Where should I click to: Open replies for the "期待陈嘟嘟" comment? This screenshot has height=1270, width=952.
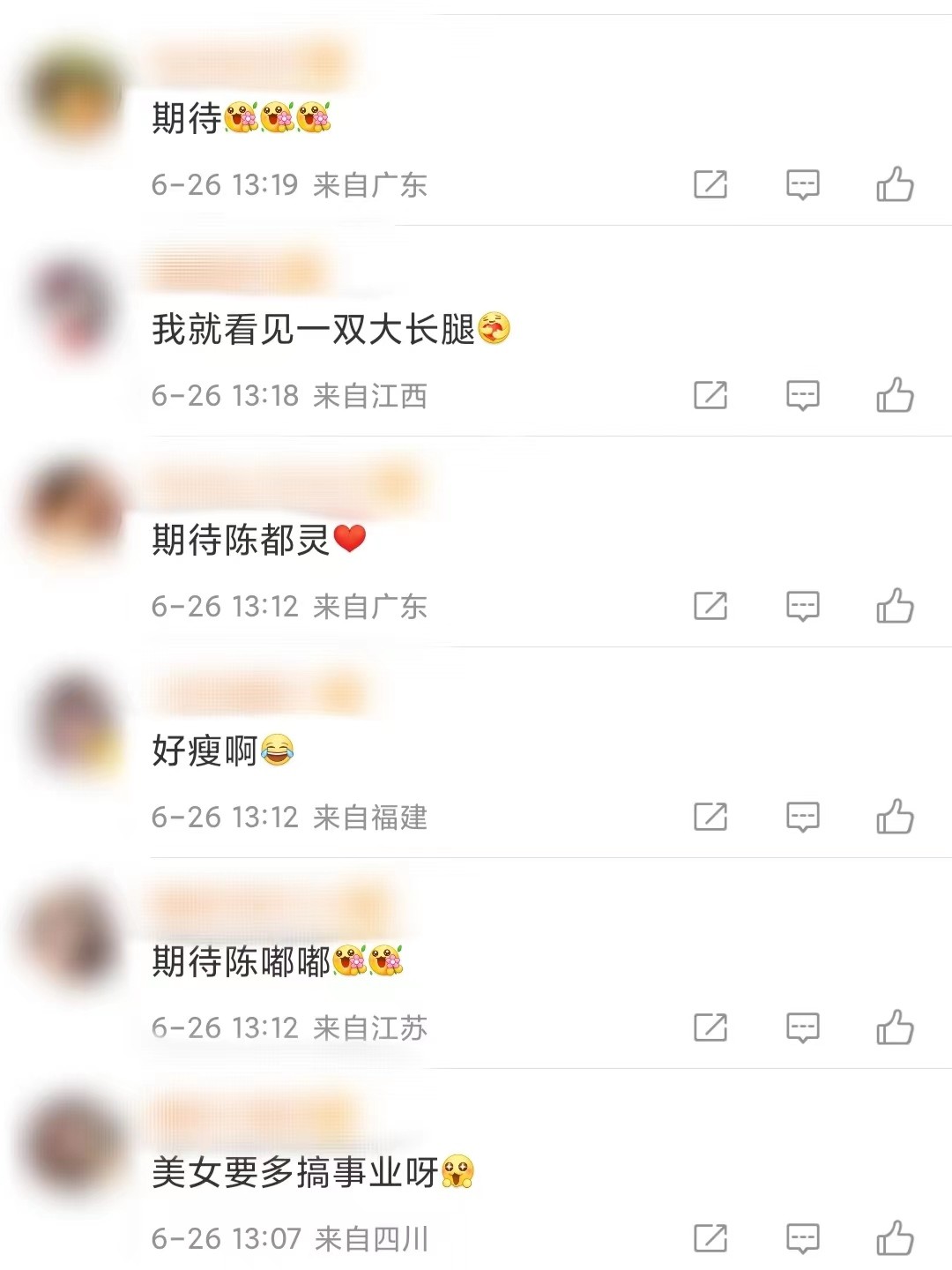click(802, 1027)
